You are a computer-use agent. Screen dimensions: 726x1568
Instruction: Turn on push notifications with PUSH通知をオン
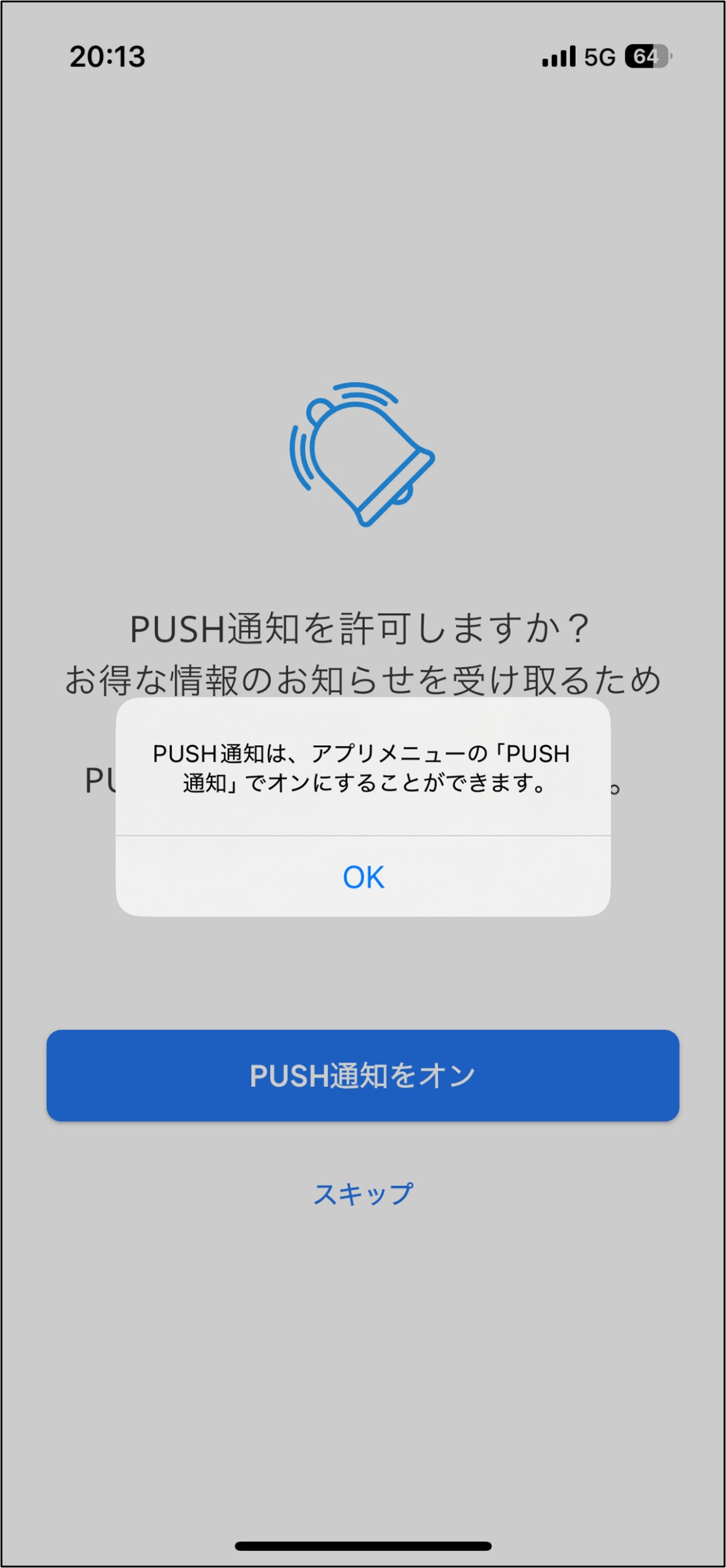pyautogui.click(x=363, y=1075)
